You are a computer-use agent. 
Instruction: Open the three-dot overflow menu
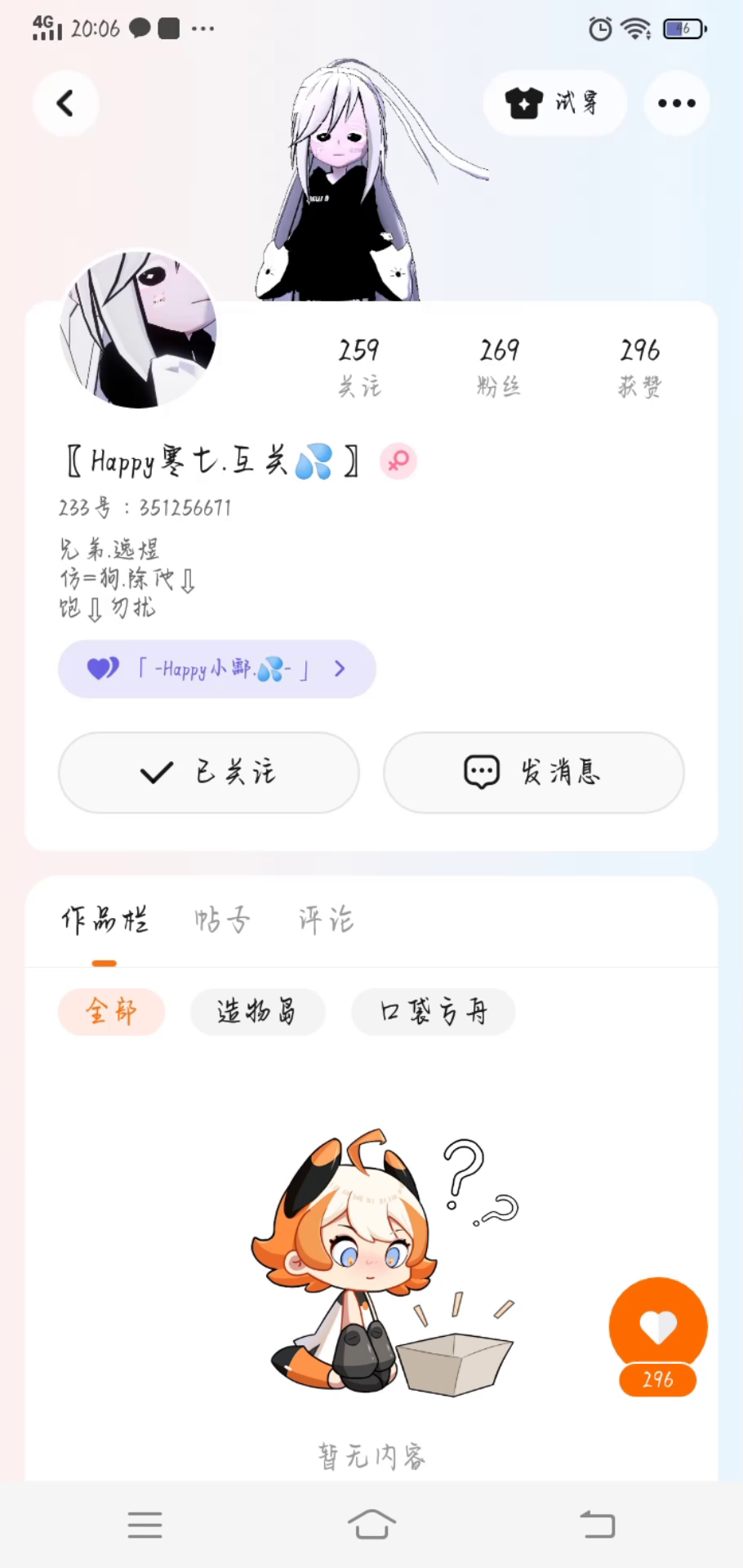[x=676, y=104]
